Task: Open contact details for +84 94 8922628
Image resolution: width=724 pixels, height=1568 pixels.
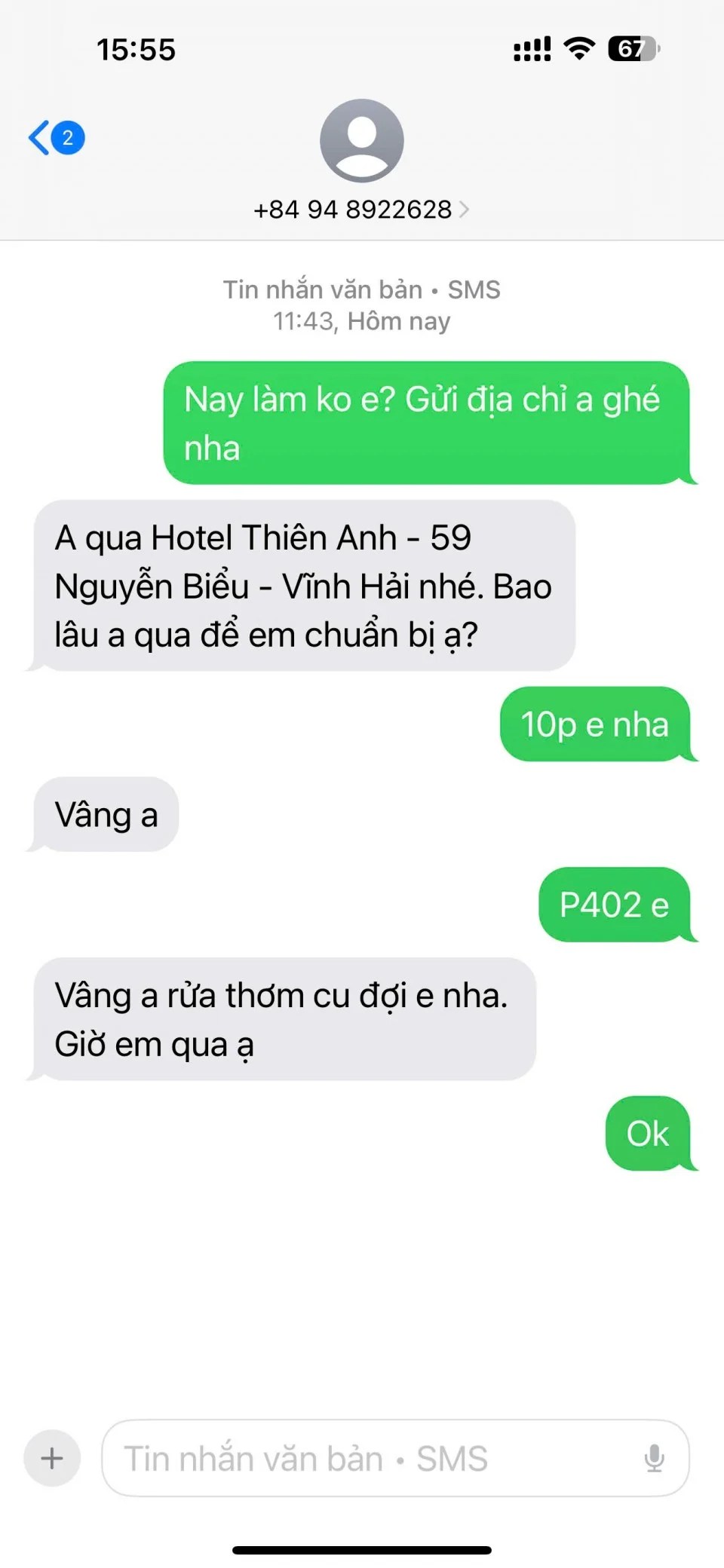Action: coord(361,209)
